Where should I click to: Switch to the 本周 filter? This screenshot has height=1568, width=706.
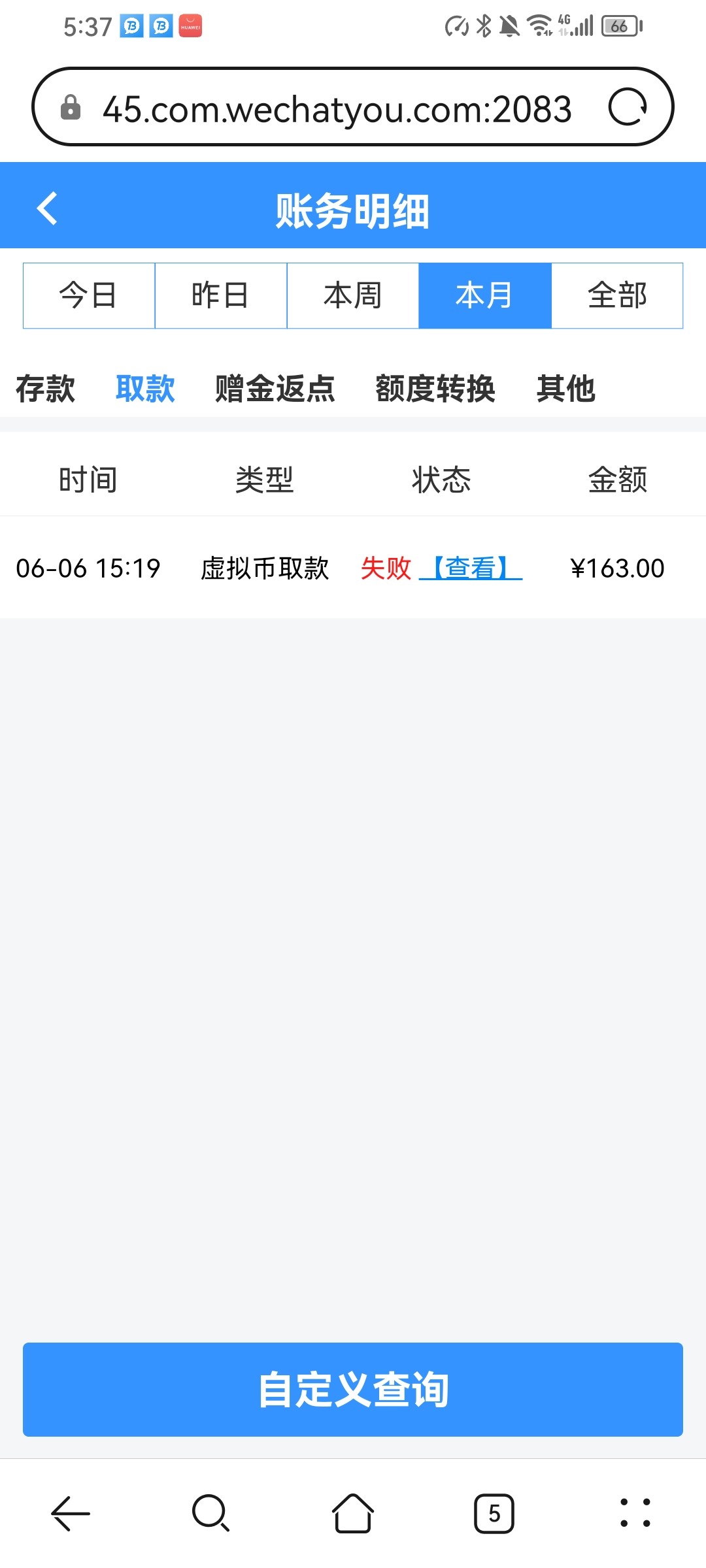tap(353, 295)
